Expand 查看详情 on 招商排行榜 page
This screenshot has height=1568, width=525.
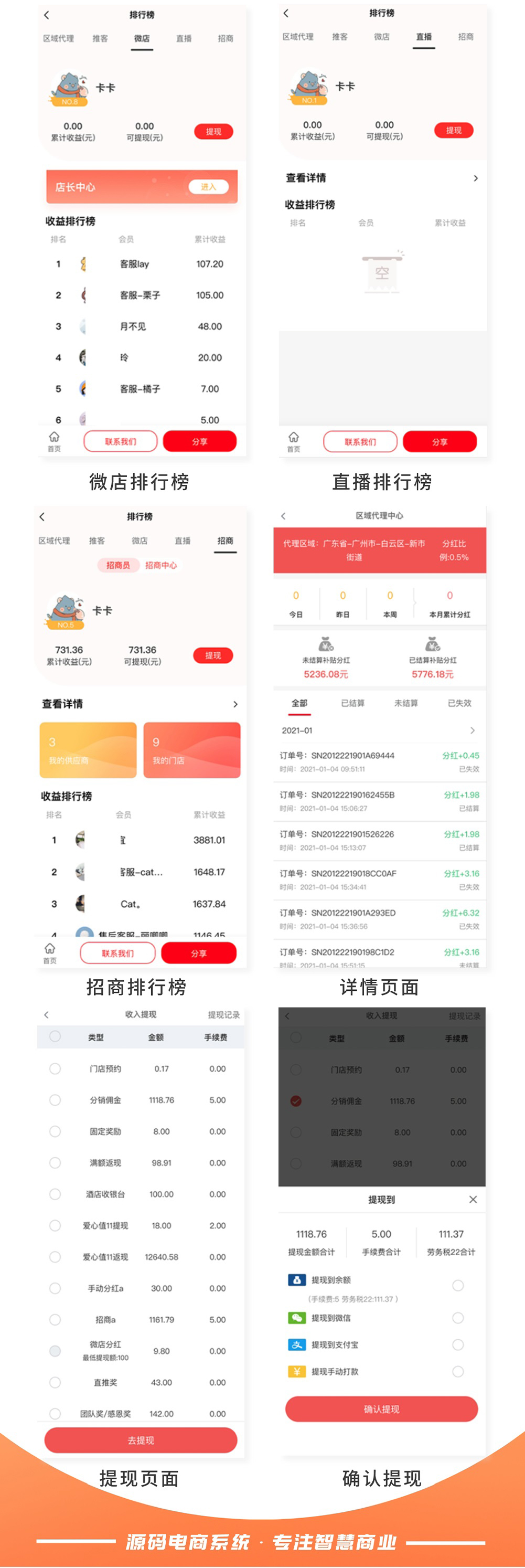point(236,704)
